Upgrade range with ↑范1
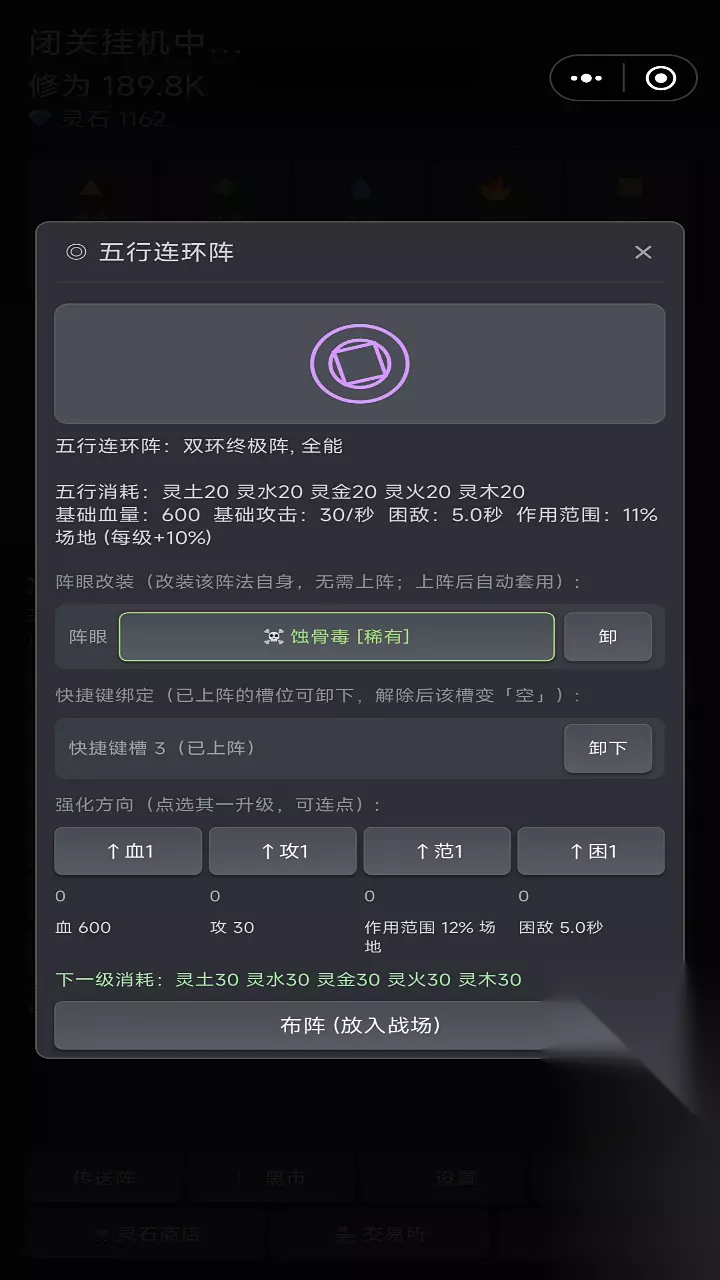This screenshot has height=1280, width=720. point(437,851)
